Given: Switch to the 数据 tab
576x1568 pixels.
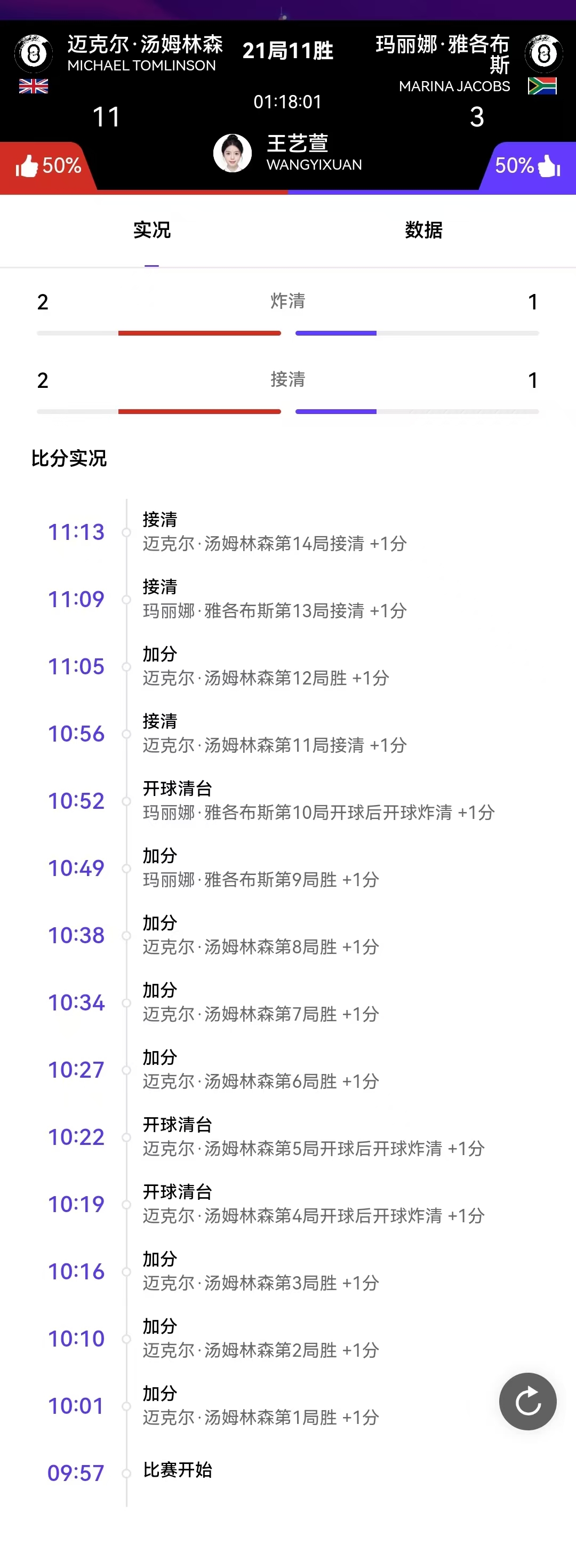Looking at the screenshot, I should 423,230.
